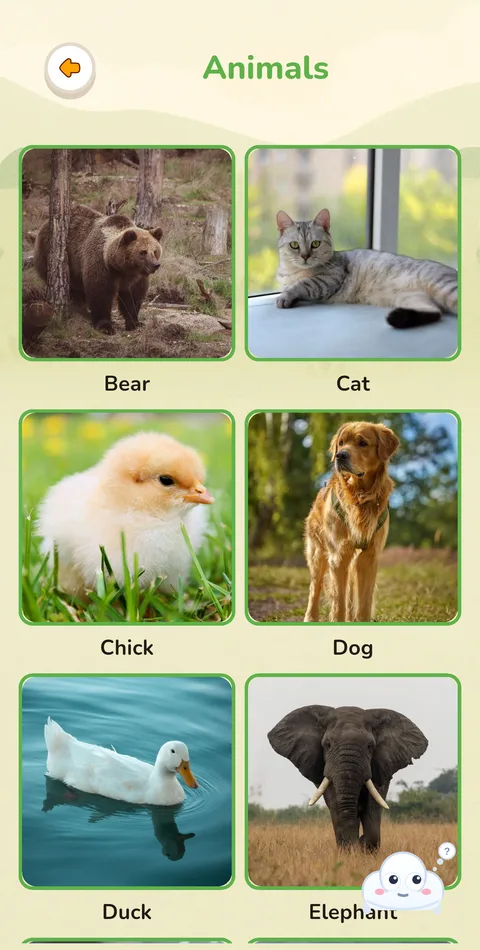The height and width of the screenshot is (950, 480).
Task: Tap the cloud mascot helper
Action: point(405,879)
